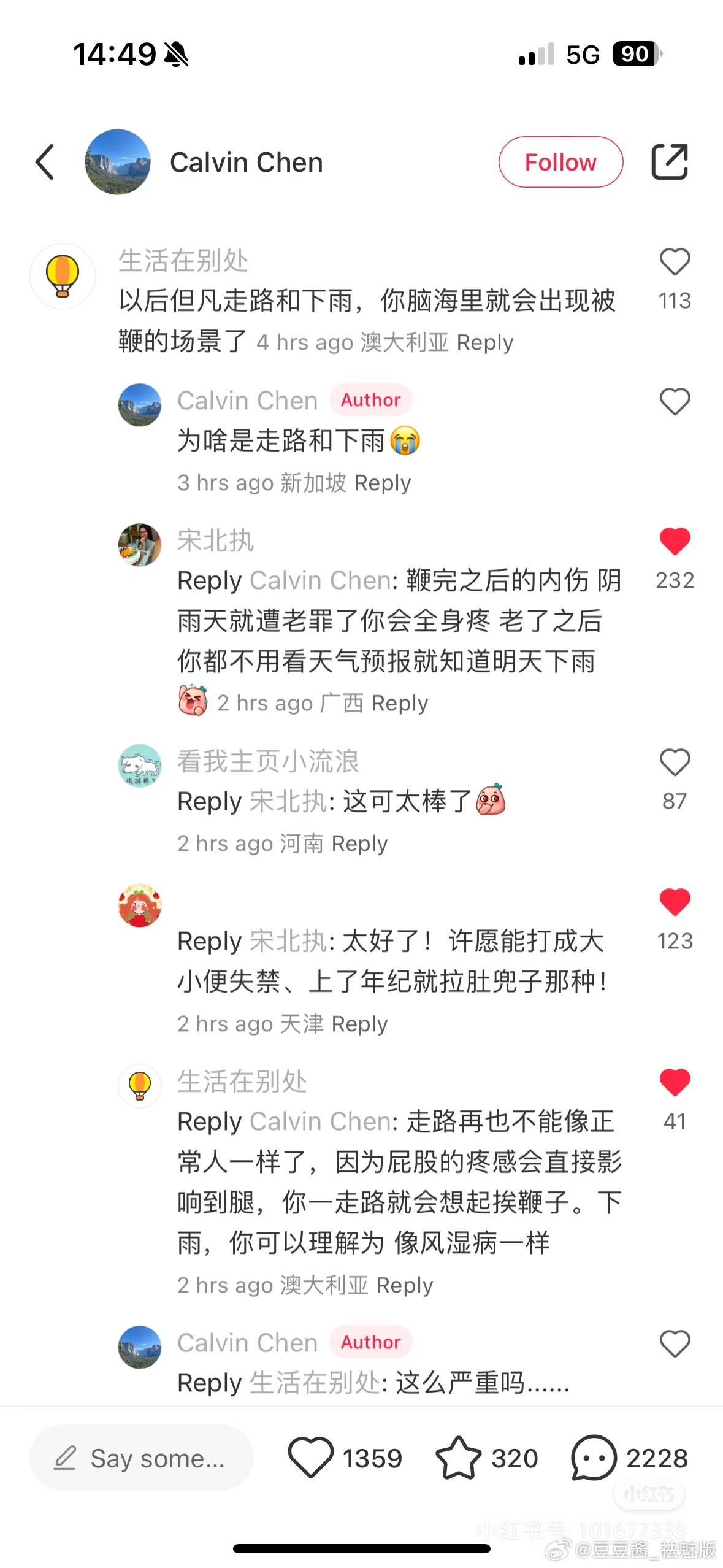Viewport: 723px width, 1568px height.
Task: Reply to Calvin Chen's comment from 新加坡
Action: pyautogui.click(x=382, y=483)
